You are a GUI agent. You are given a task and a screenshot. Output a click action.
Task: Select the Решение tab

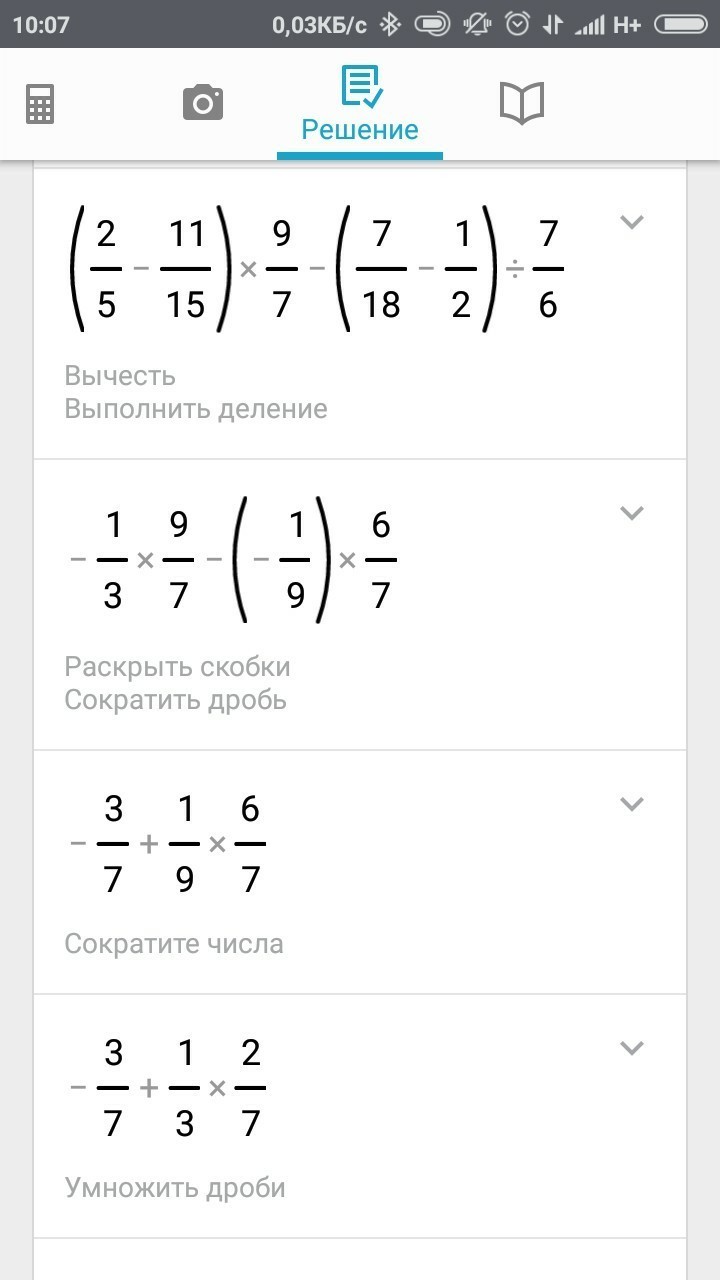click(x=360, y=104)
